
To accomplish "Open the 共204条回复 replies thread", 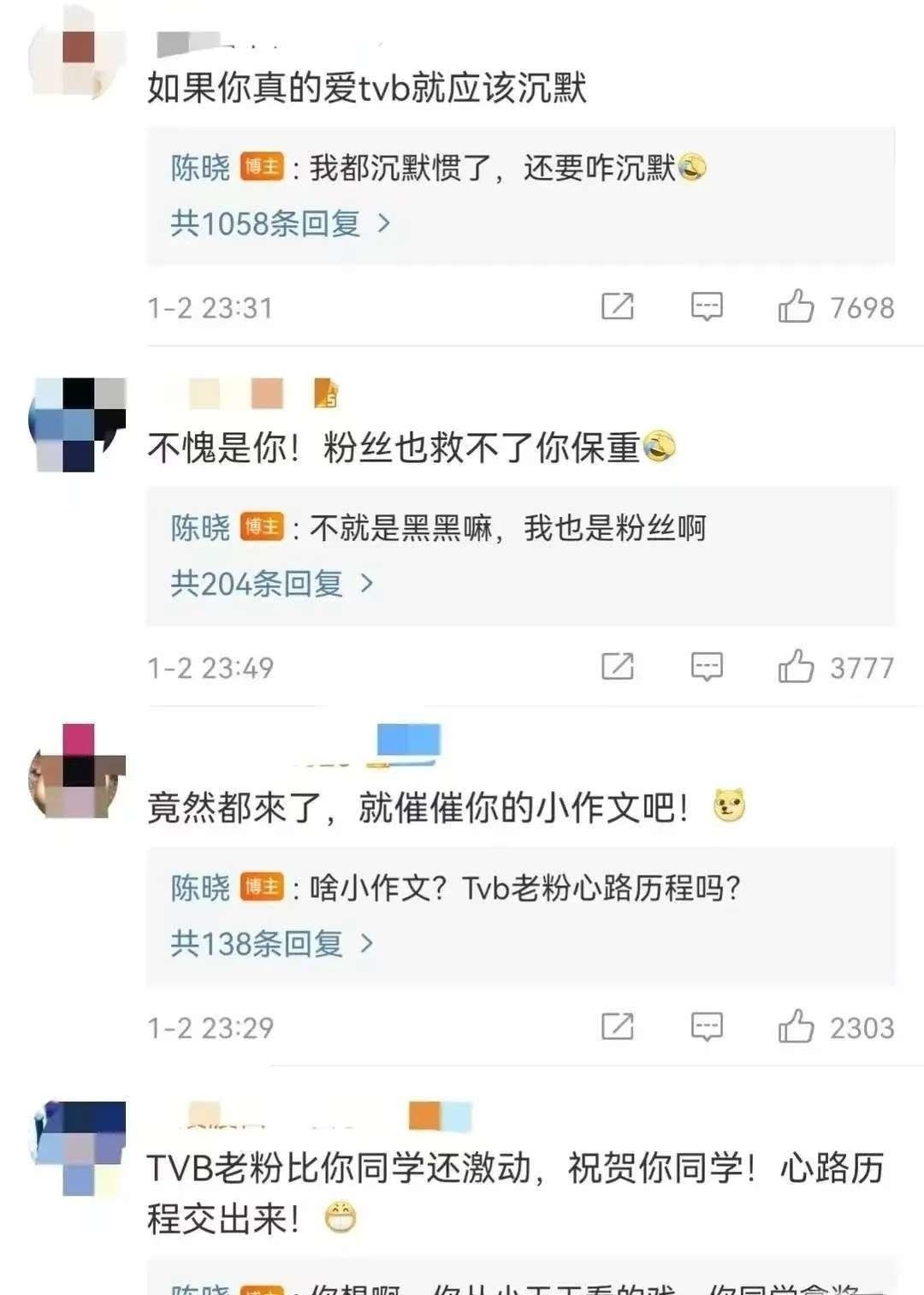I will (271, 585).
